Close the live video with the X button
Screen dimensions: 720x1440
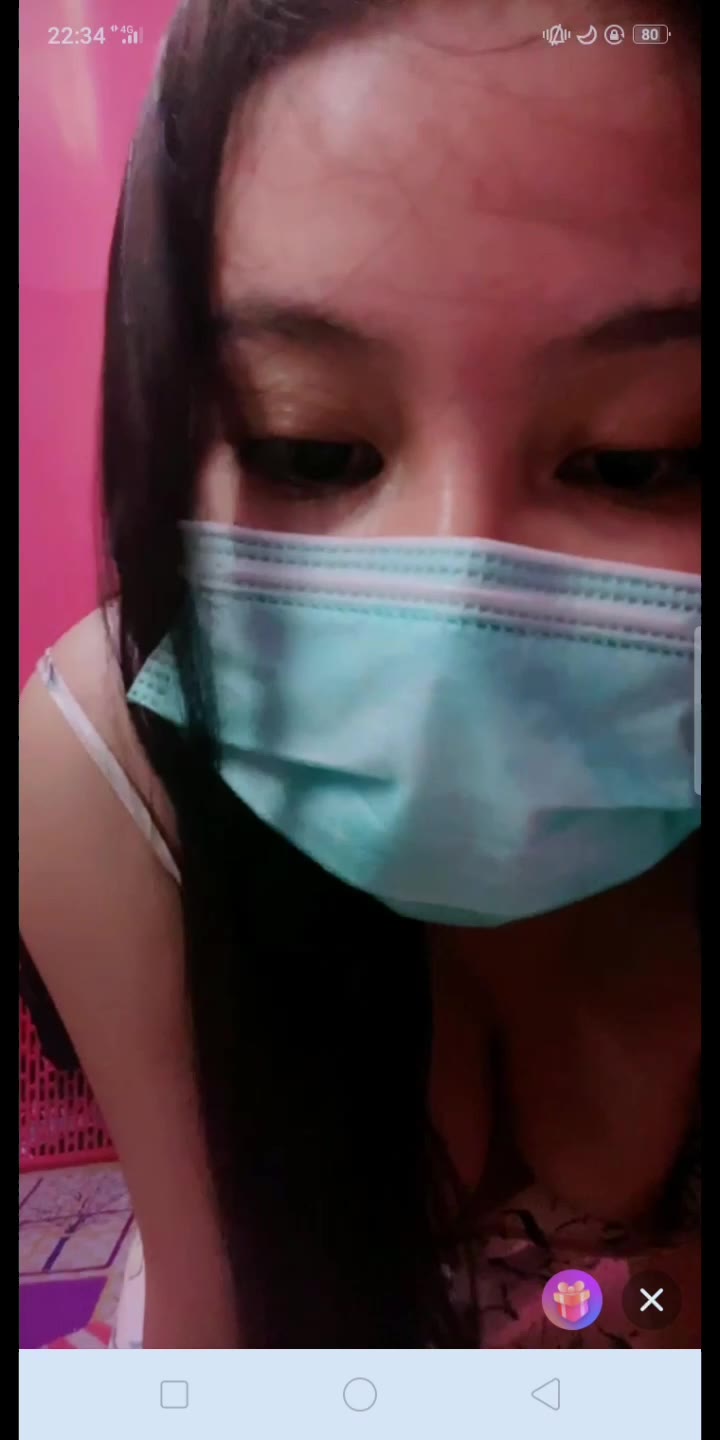pyautogui.click(x=651, y=1299)
